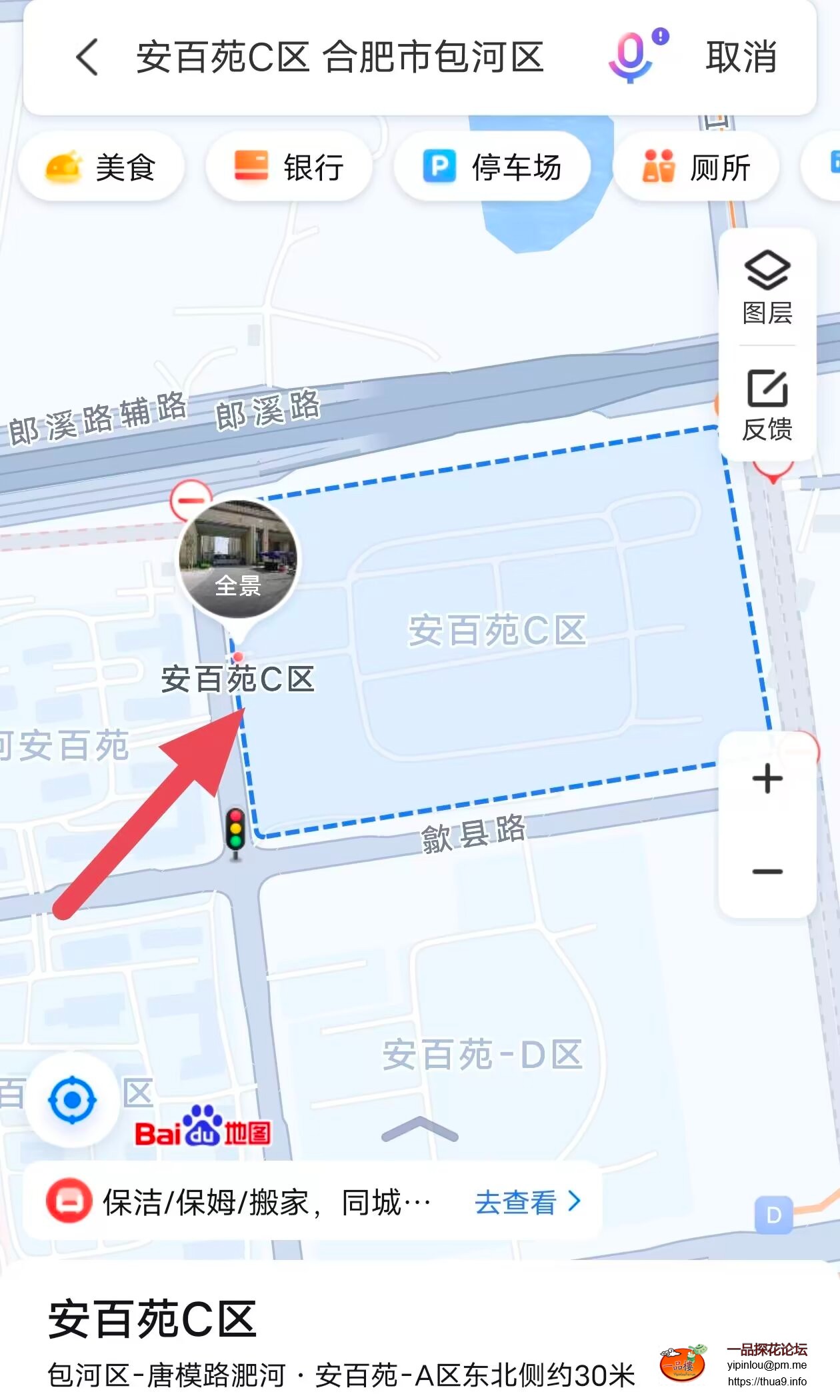Select the 美食 food chip
The image size is (840, 1400).
101,167
